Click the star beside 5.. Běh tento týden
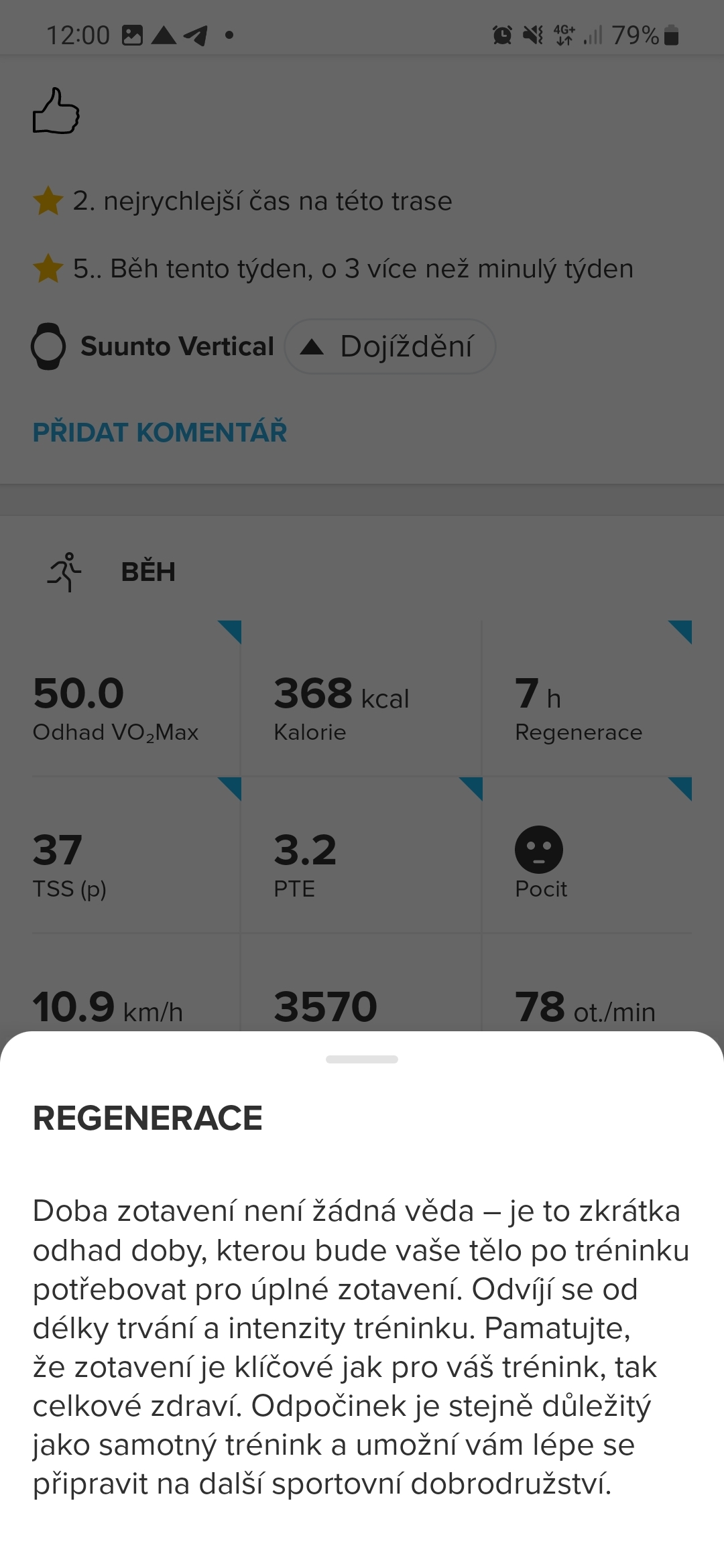 [x=48, y=269]
